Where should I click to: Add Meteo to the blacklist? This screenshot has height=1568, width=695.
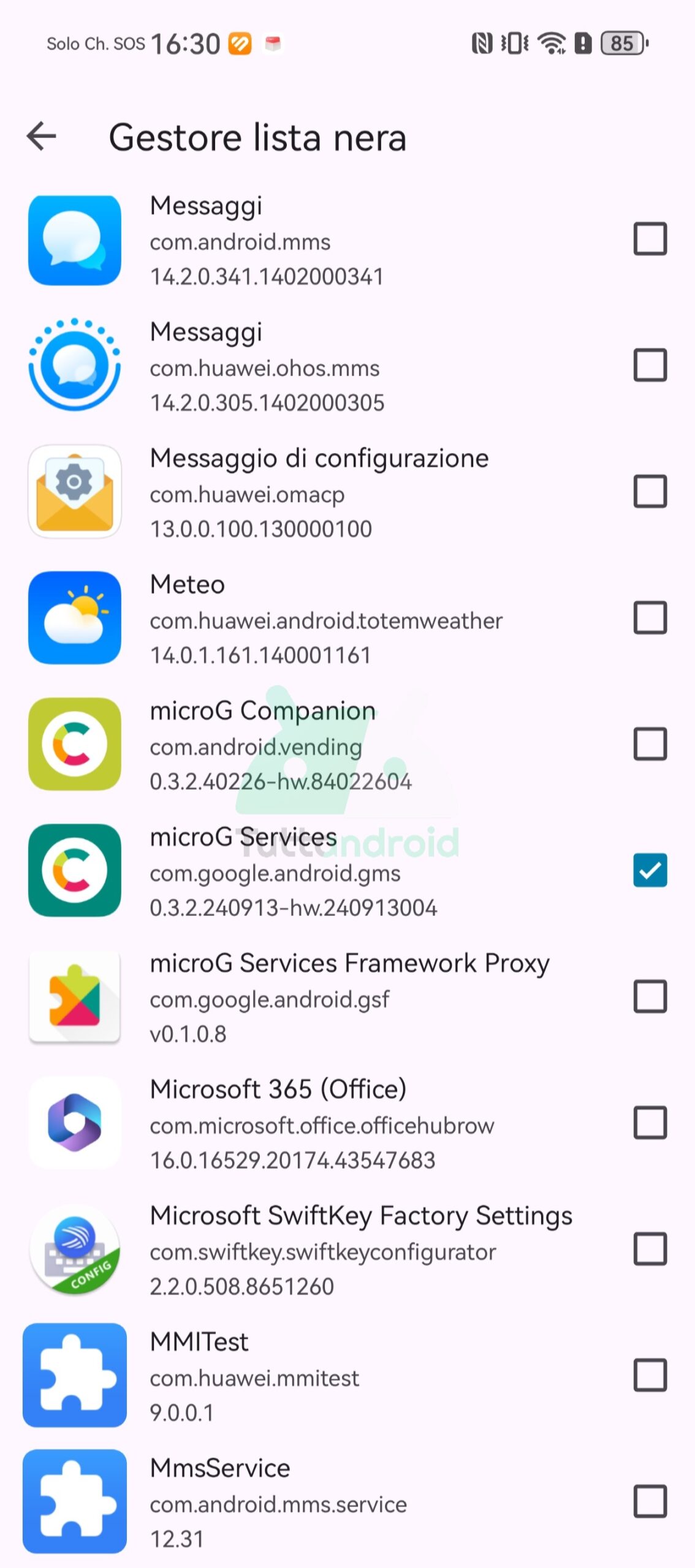pyautogui.click(x=650, y=617)
